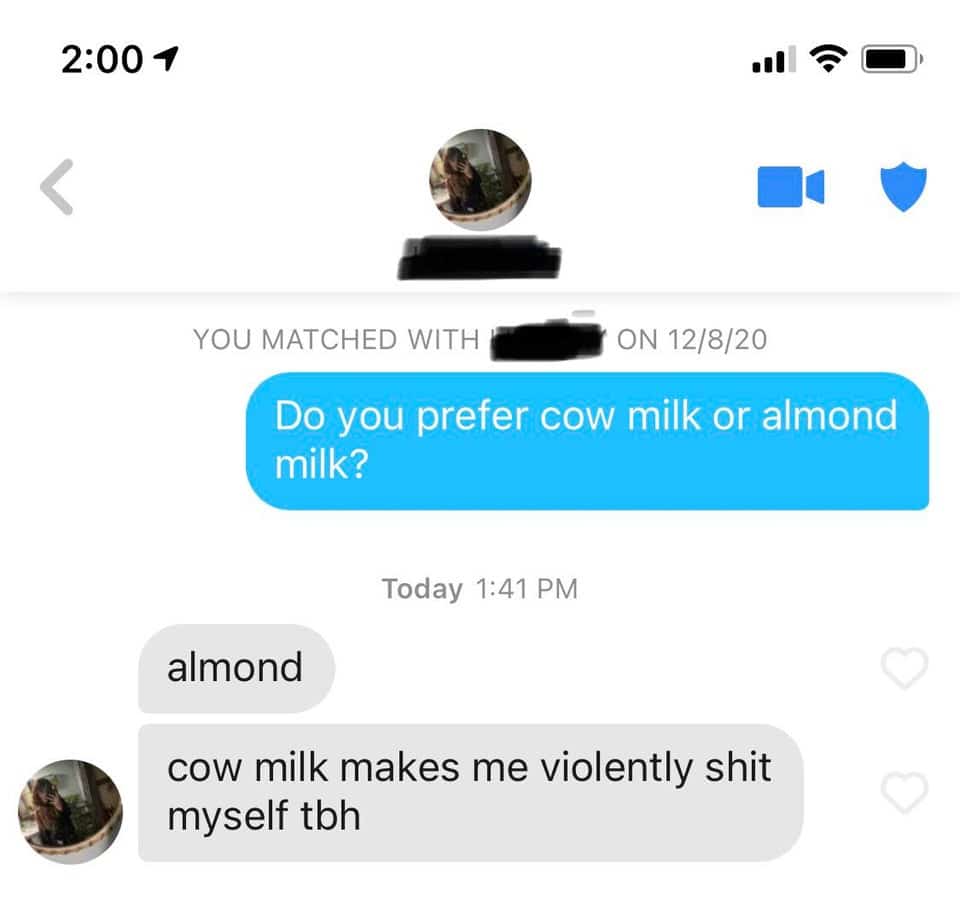The height and width of the screenshot is (909, 960).
Task: Like the "cow milk makes me" message
Action: point(904,792)
